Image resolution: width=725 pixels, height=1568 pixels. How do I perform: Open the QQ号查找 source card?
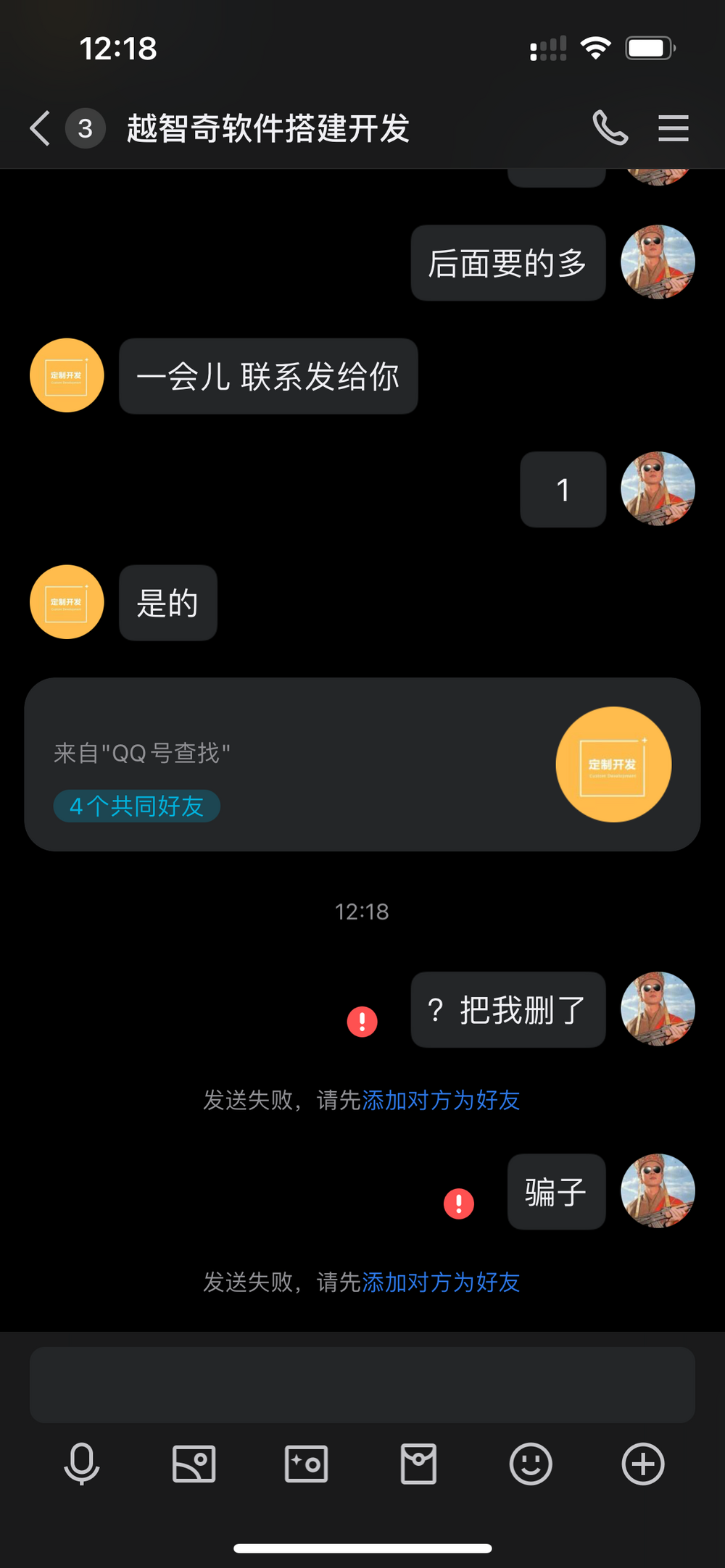coord(362,762)
